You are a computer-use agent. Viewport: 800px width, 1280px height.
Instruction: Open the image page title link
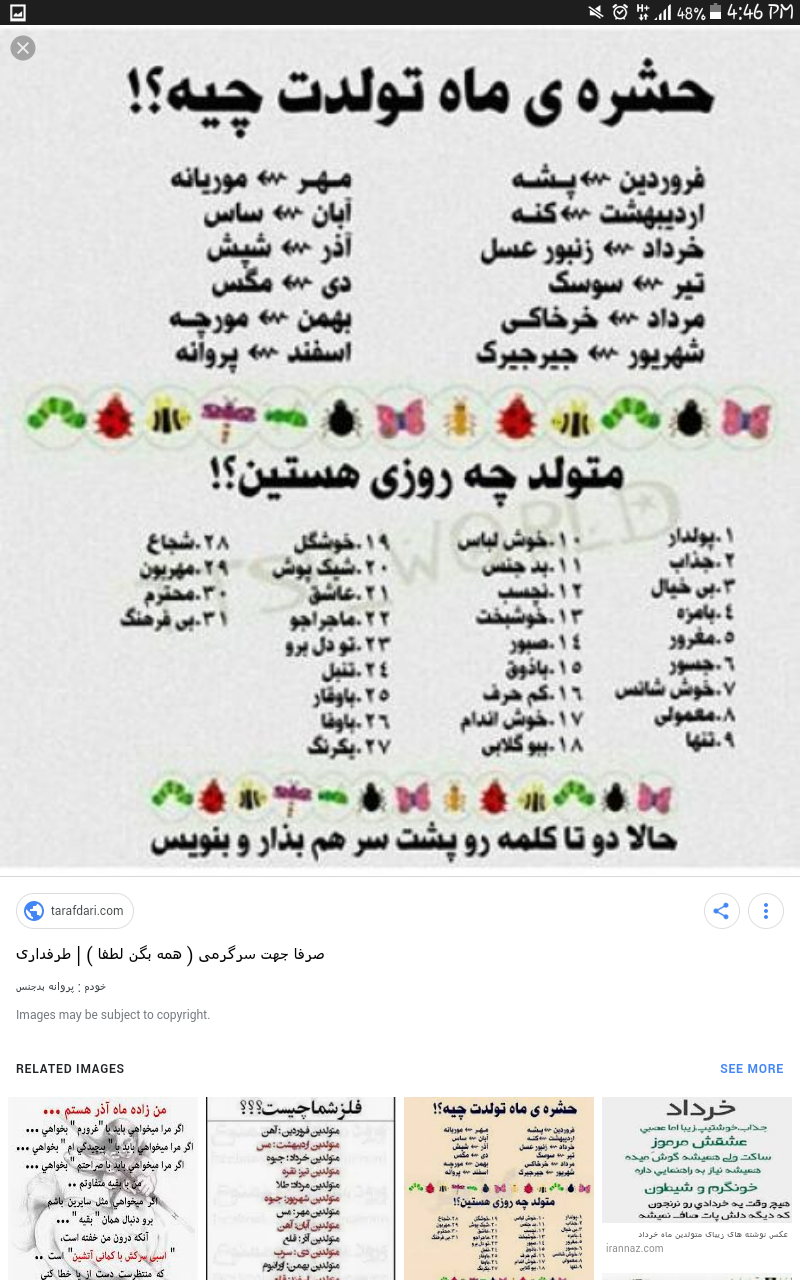170,954
